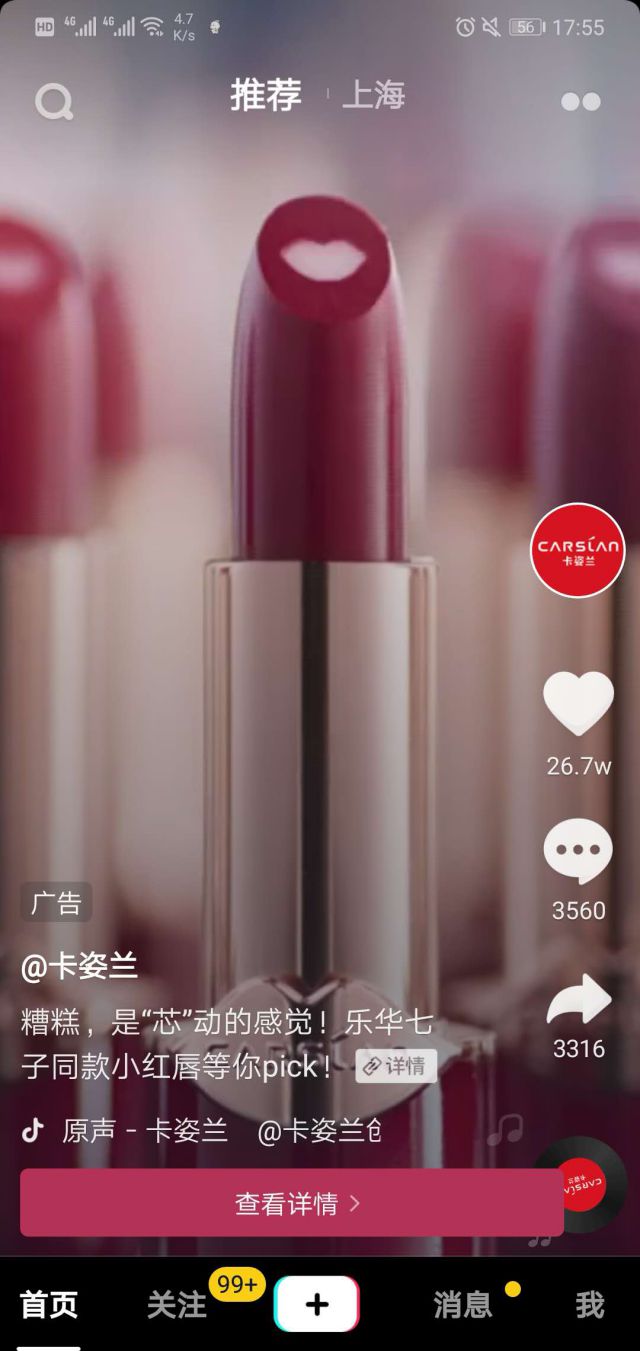The image size is (640, 1351).
Task: Like this video with the heart
Action: [578, 703]
